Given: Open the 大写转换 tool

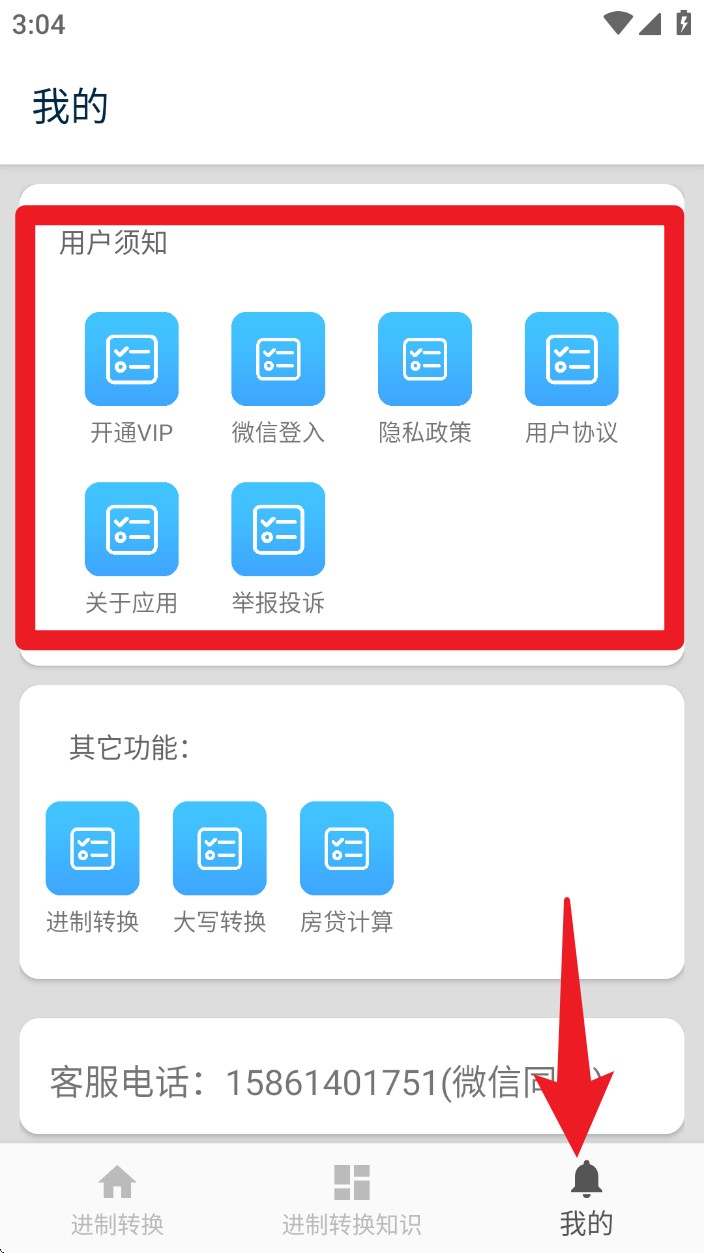Looking at the screenshot, I should pyautogui.click(x=220, y=867).
